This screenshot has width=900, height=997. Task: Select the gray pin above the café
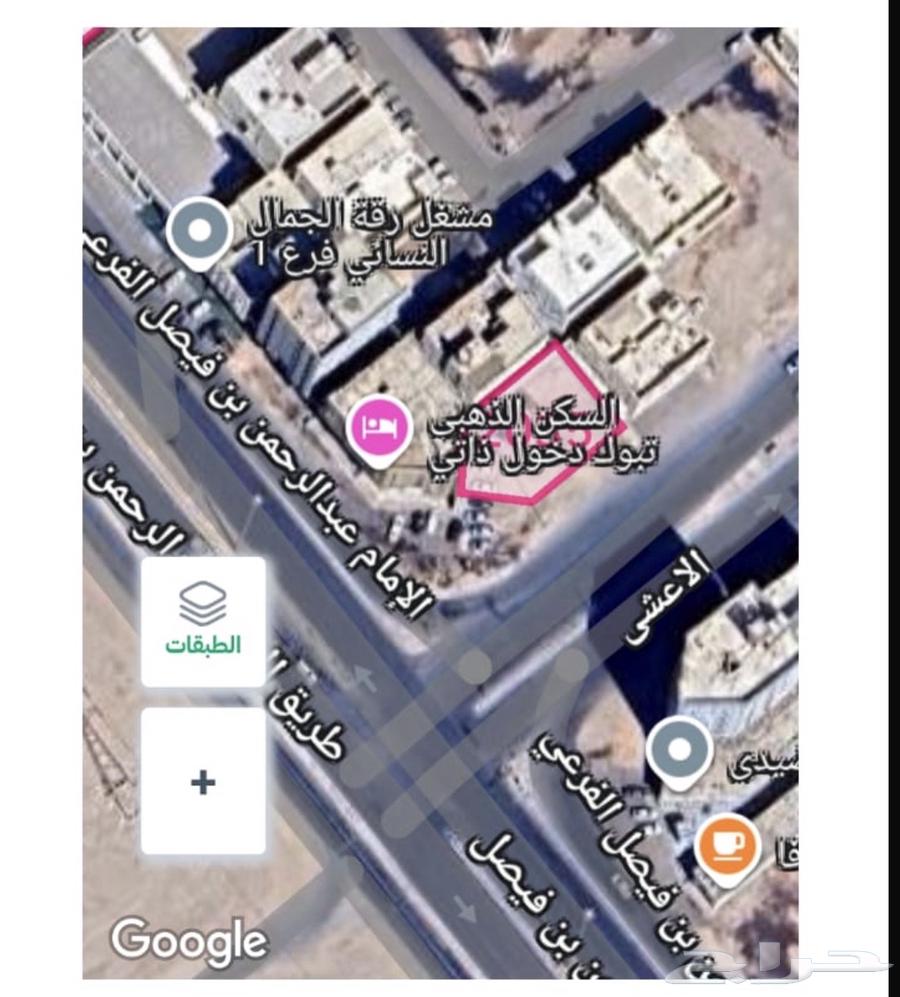pos(680,752)
